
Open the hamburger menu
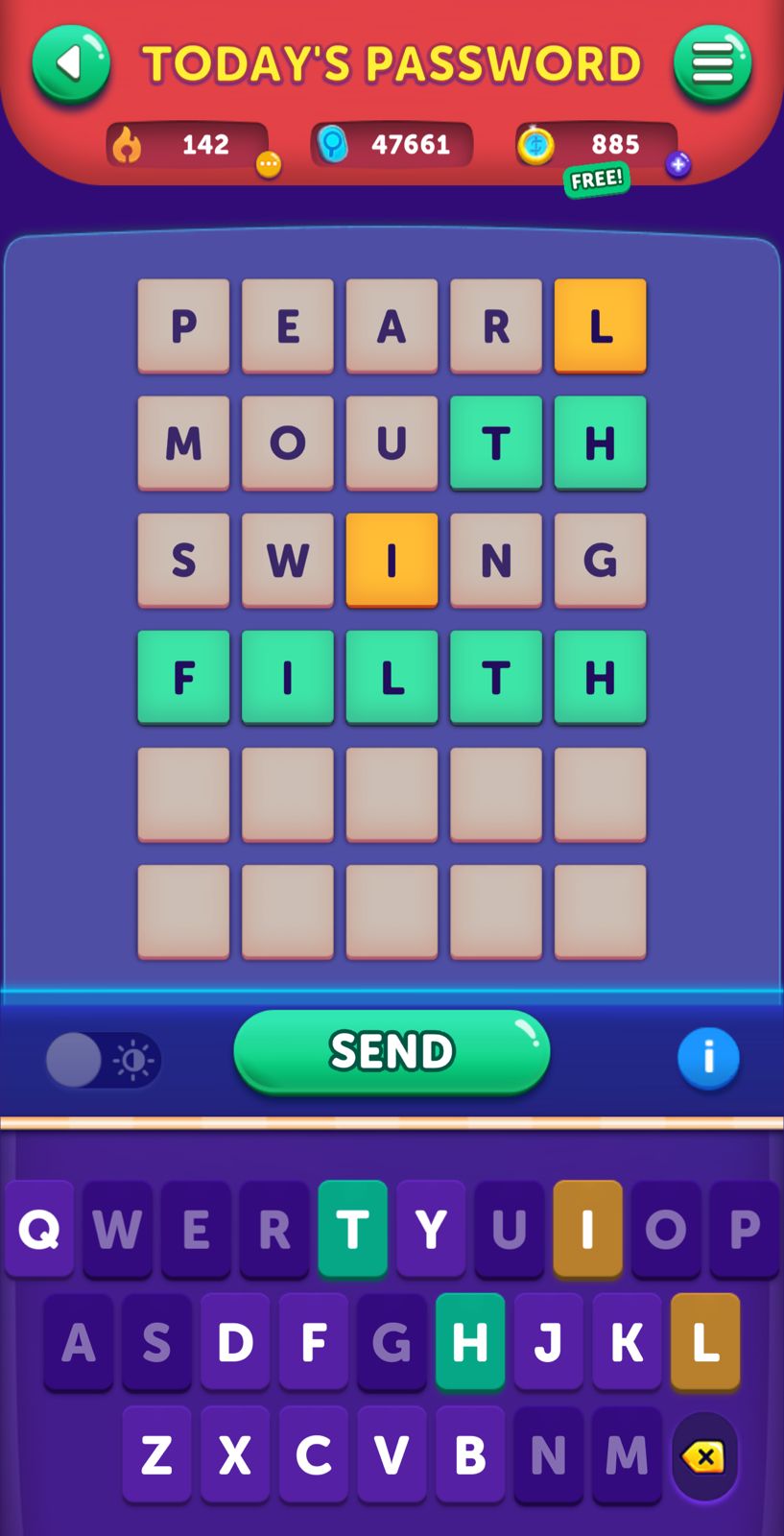712,64
